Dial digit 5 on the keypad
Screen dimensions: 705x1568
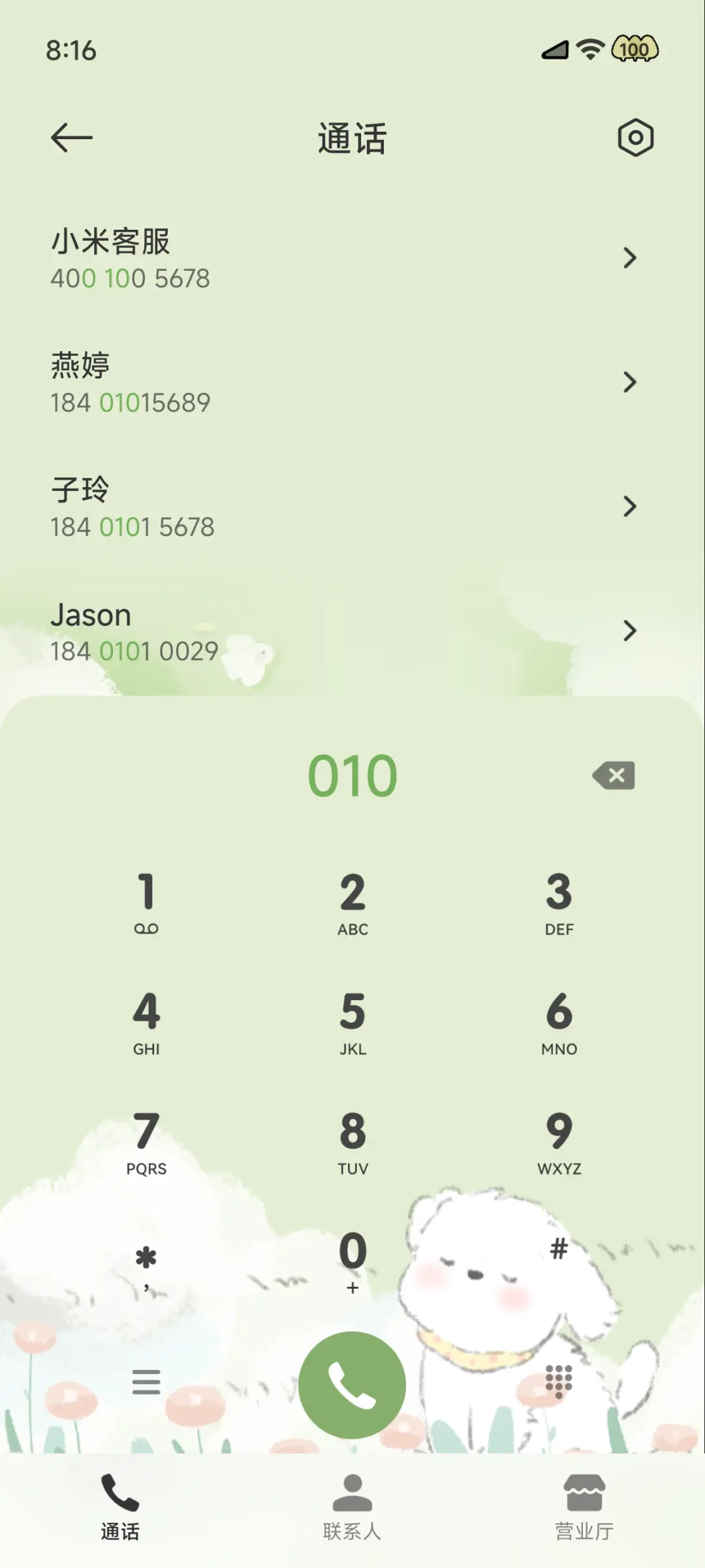pos(352,1018)
